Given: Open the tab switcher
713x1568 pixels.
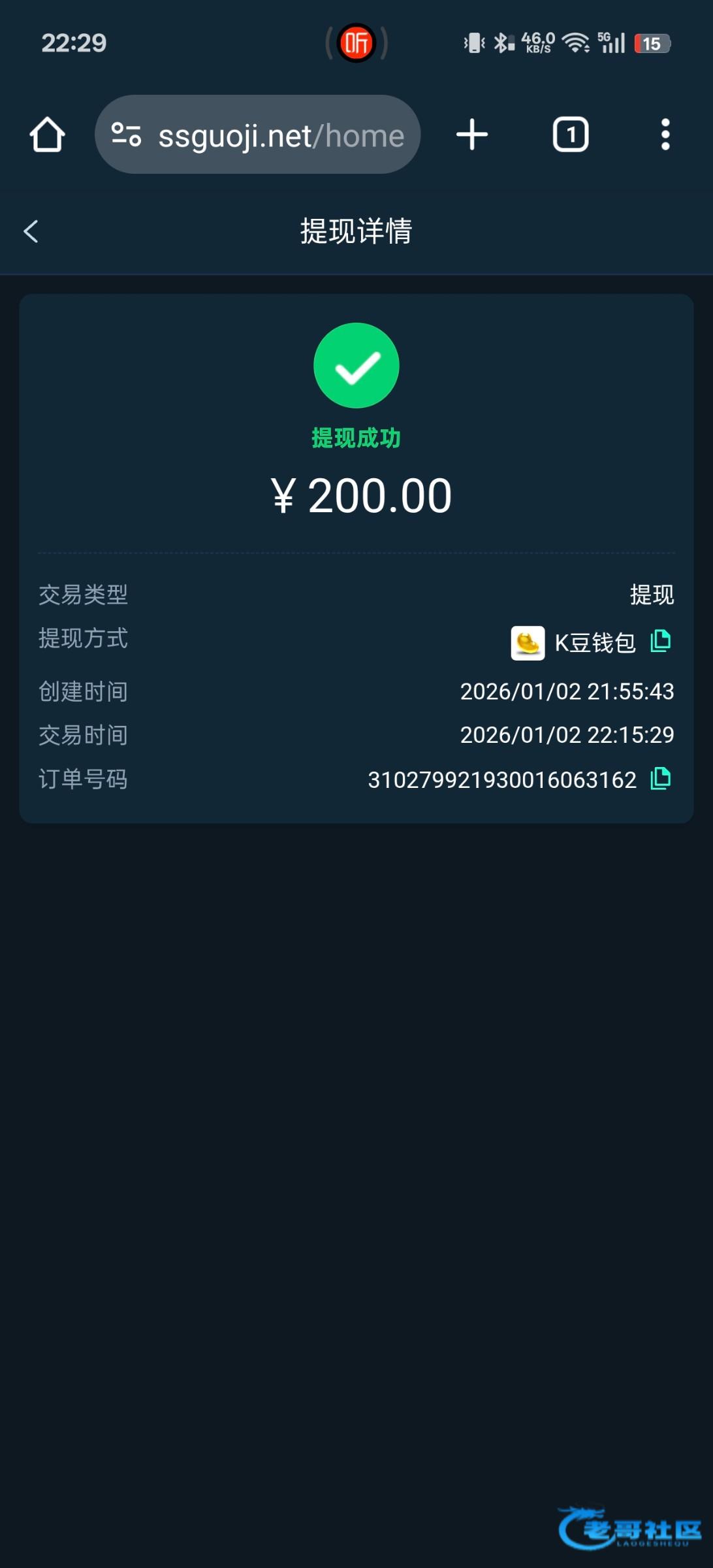Looking at the screenshot, I should (571, 135).
